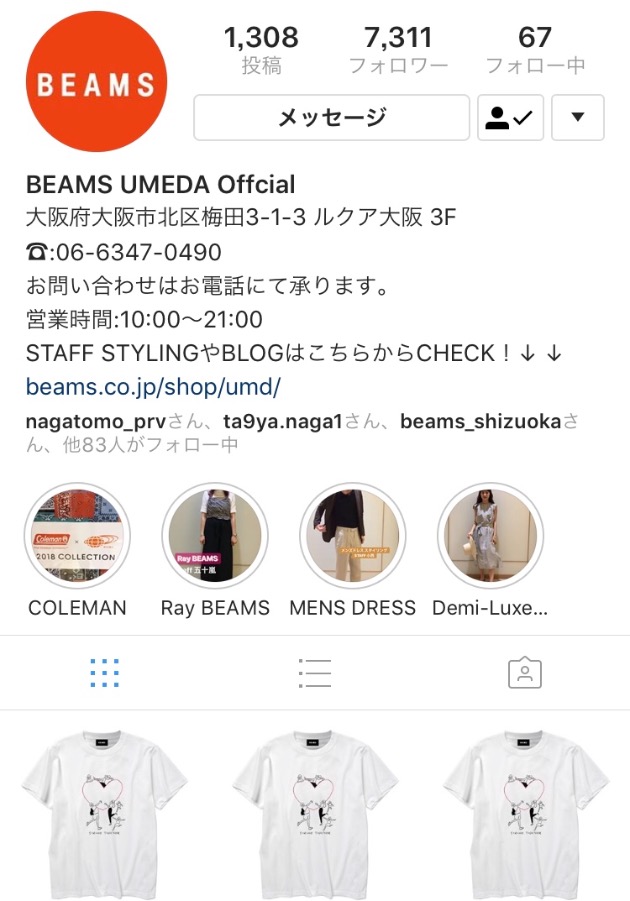
Task: Open mutual follower beams_shizuoka's profile
Action: [480, 422]
